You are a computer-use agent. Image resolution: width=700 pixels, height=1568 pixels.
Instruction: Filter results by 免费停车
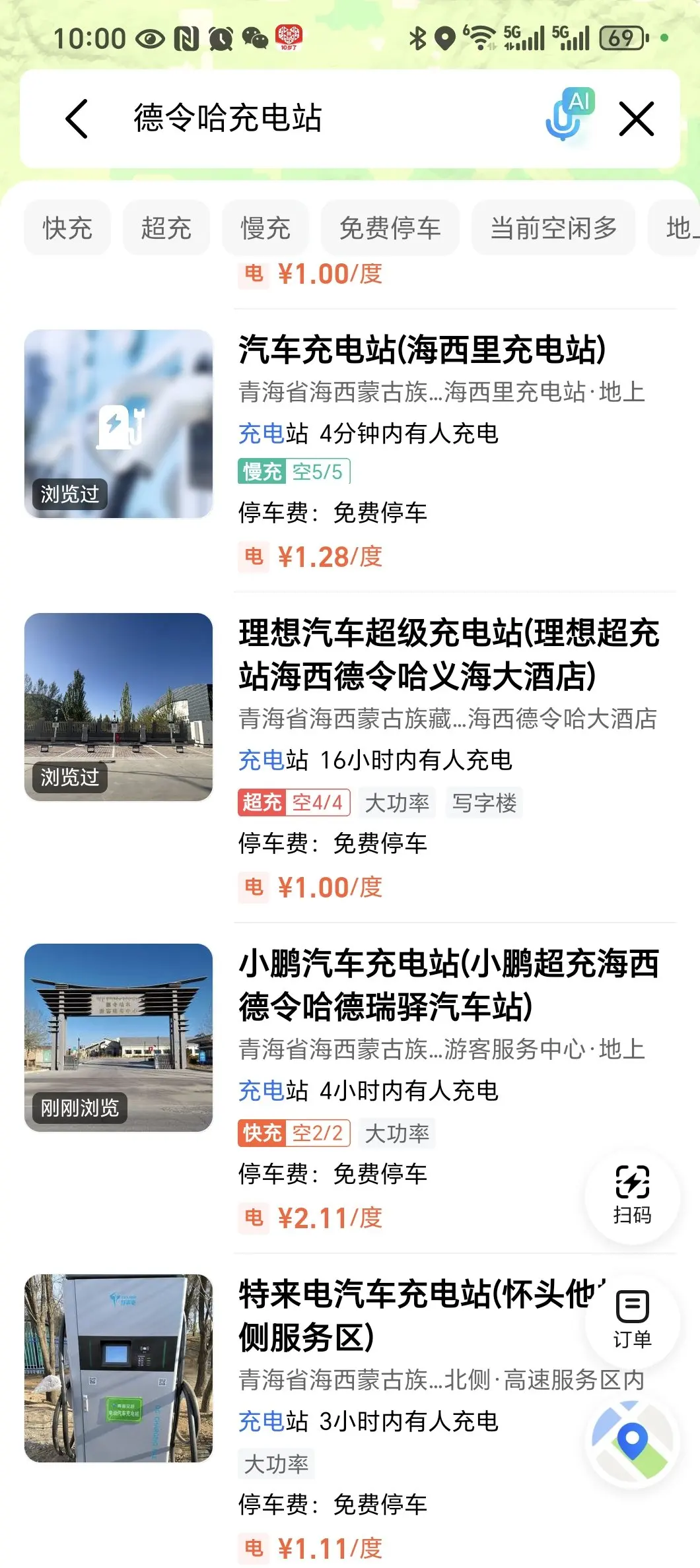click(x=390, y=228)
